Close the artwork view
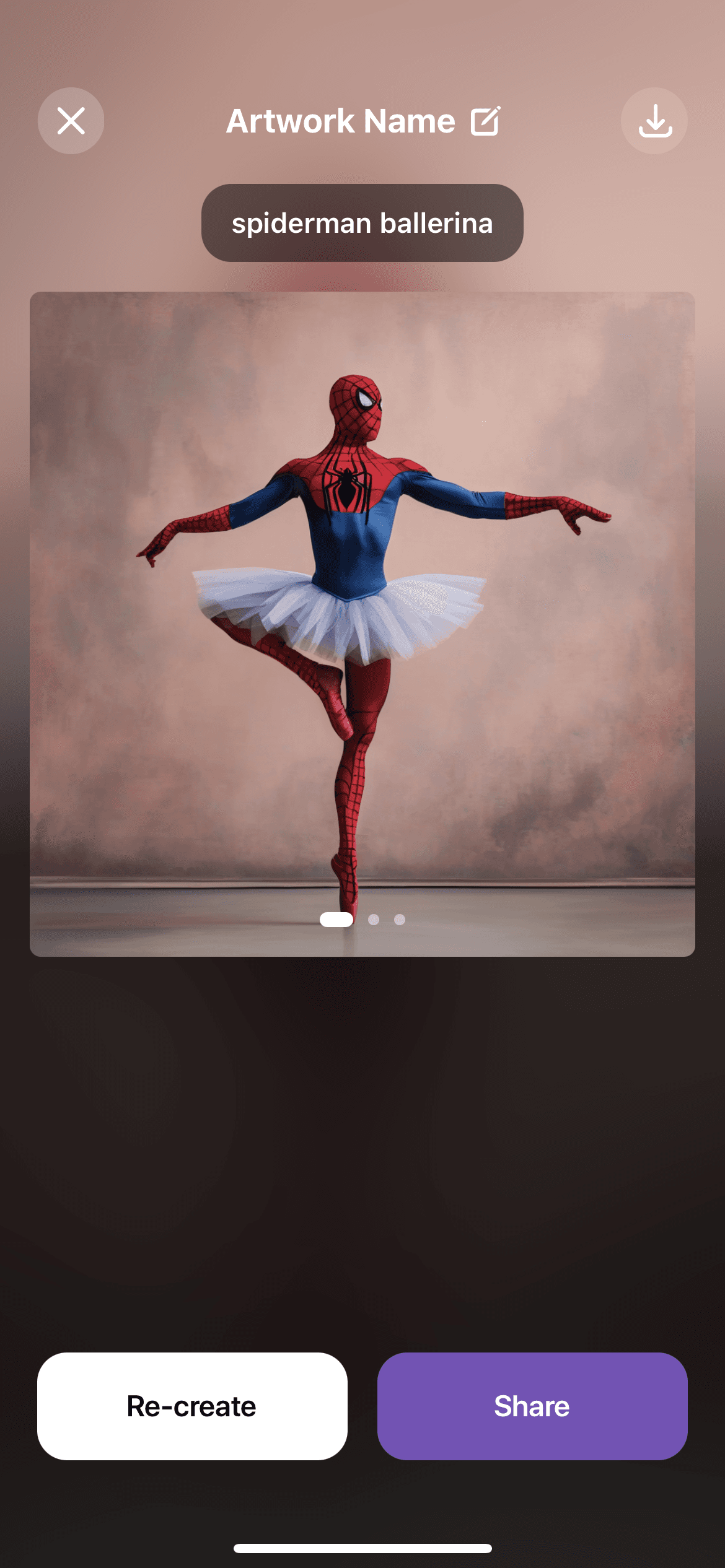The image size is (725, 1568). 71,121
